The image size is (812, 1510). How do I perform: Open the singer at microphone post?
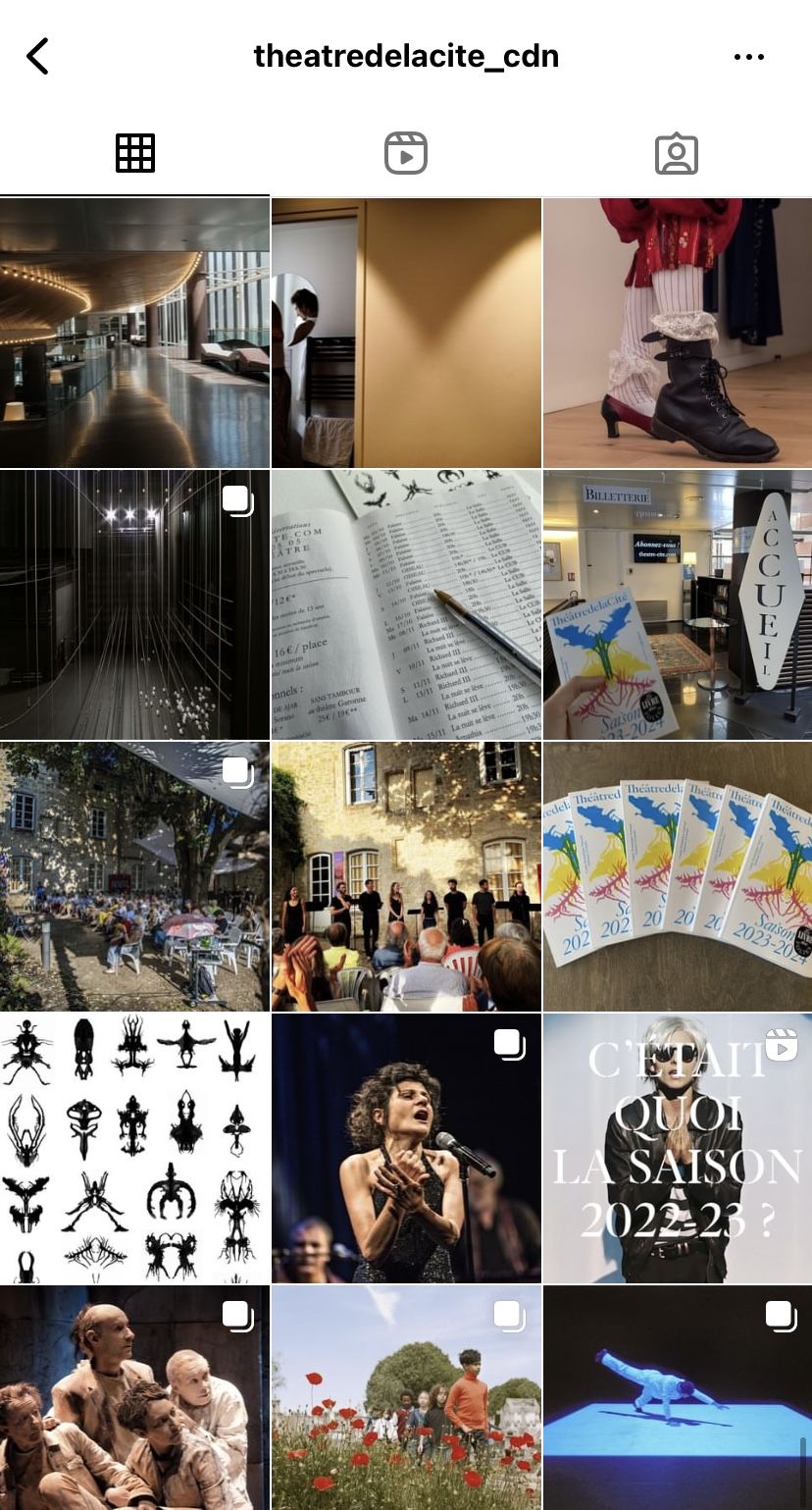(406, 1148)
